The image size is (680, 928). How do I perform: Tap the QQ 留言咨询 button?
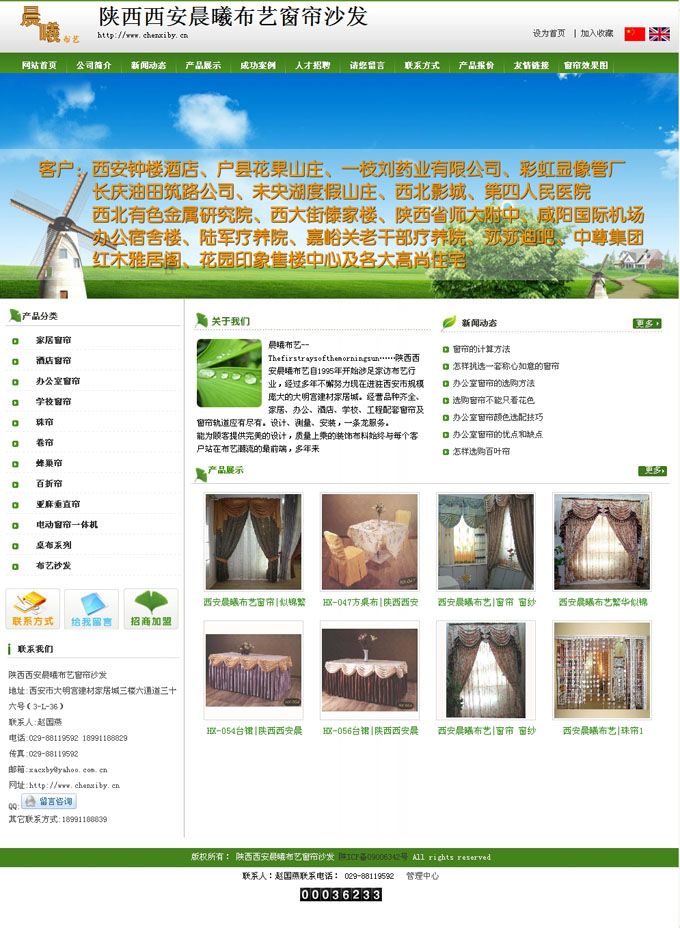tap(48, 802)
